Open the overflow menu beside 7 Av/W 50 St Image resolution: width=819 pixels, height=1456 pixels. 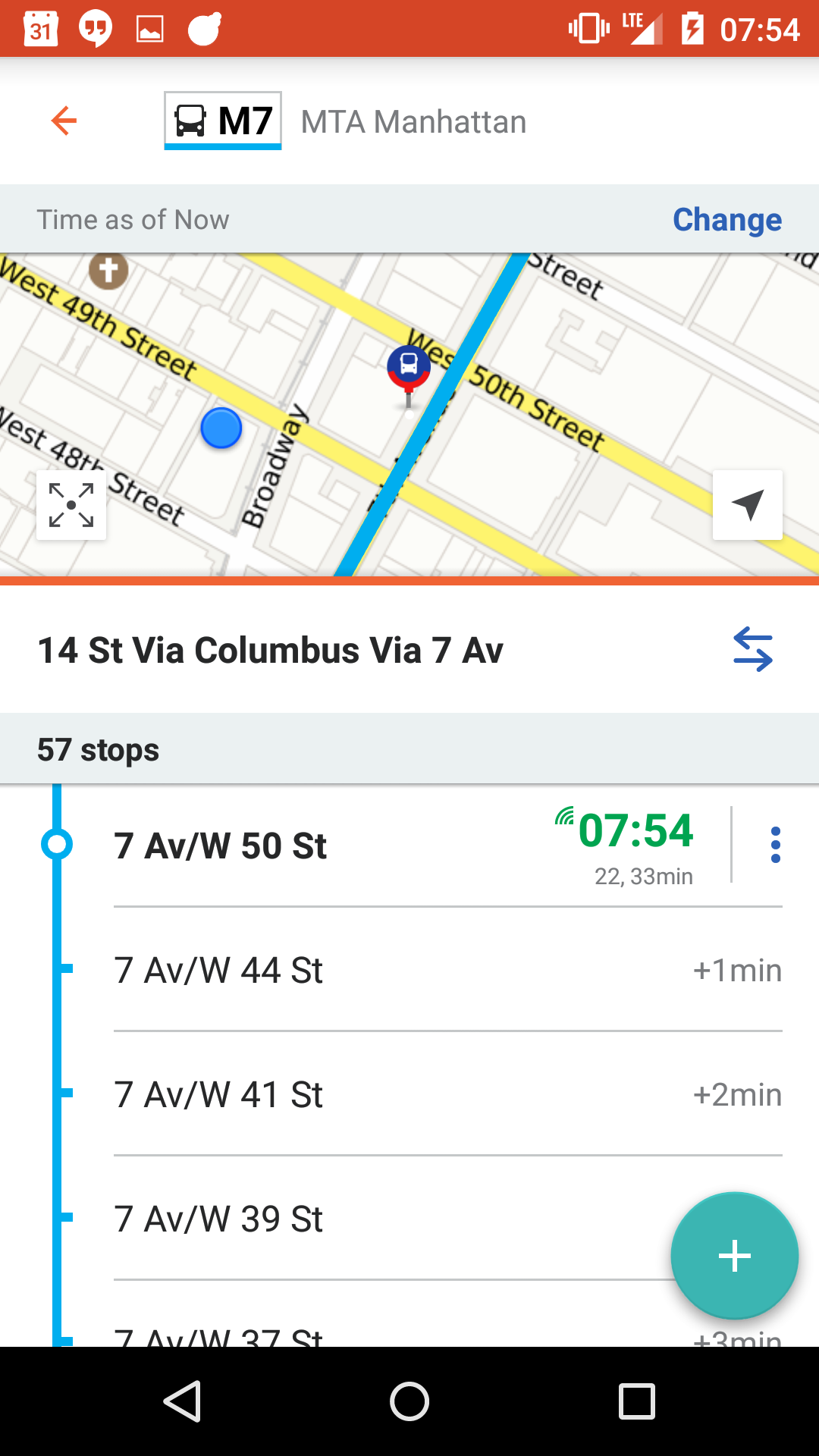(x=775, y=846)
